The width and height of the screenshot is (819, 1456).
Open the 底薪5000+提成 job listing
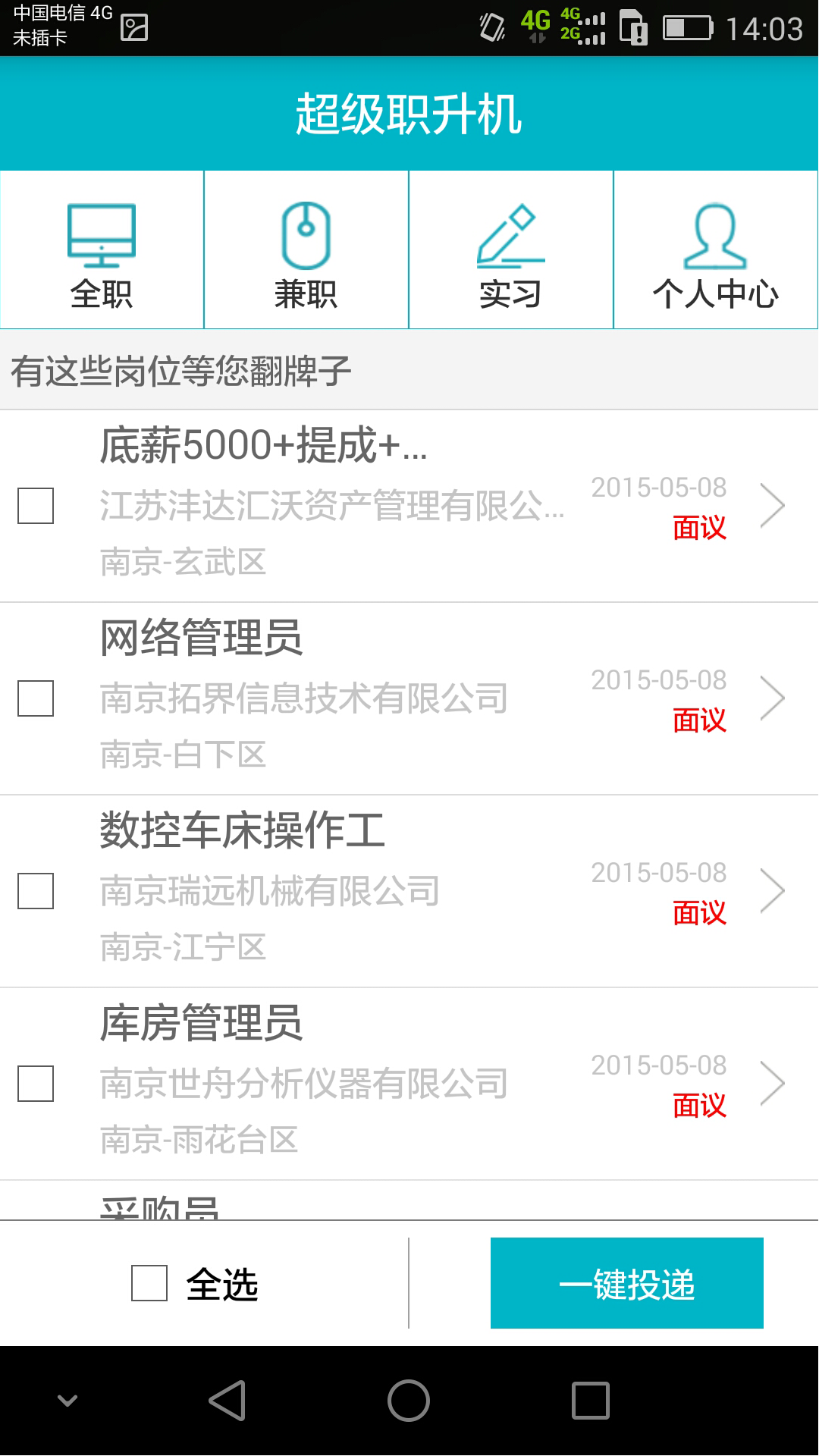(440, 507)
